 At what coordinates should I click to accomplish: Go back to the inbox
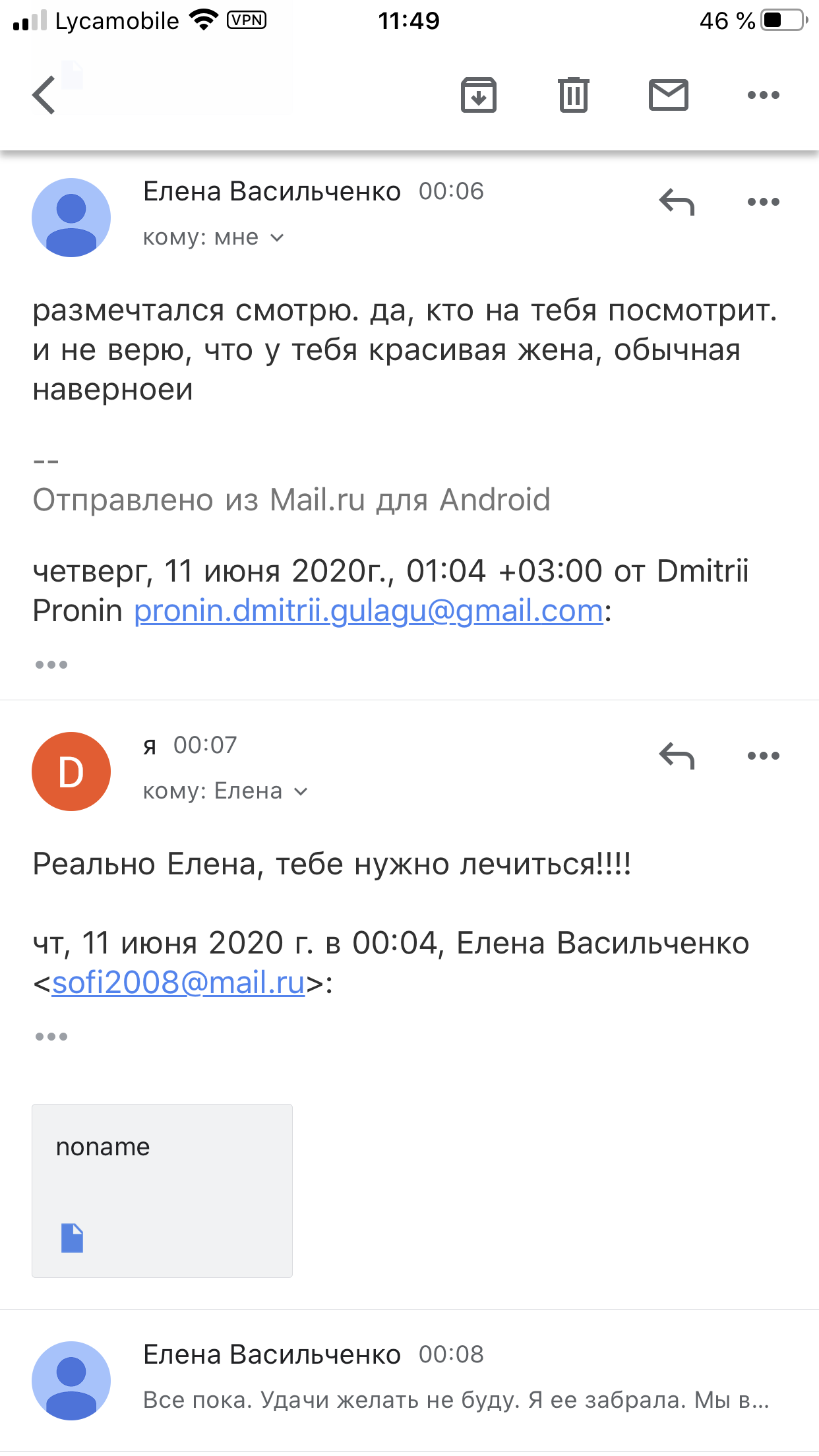45,95
